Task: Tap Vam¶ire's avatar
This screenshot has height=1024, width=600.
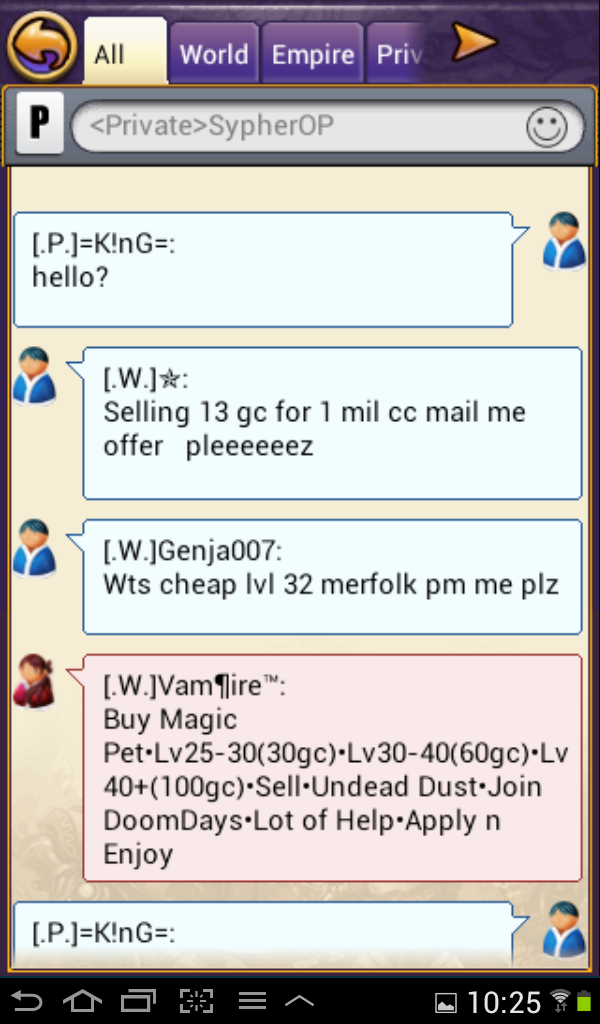Action: 34,681
